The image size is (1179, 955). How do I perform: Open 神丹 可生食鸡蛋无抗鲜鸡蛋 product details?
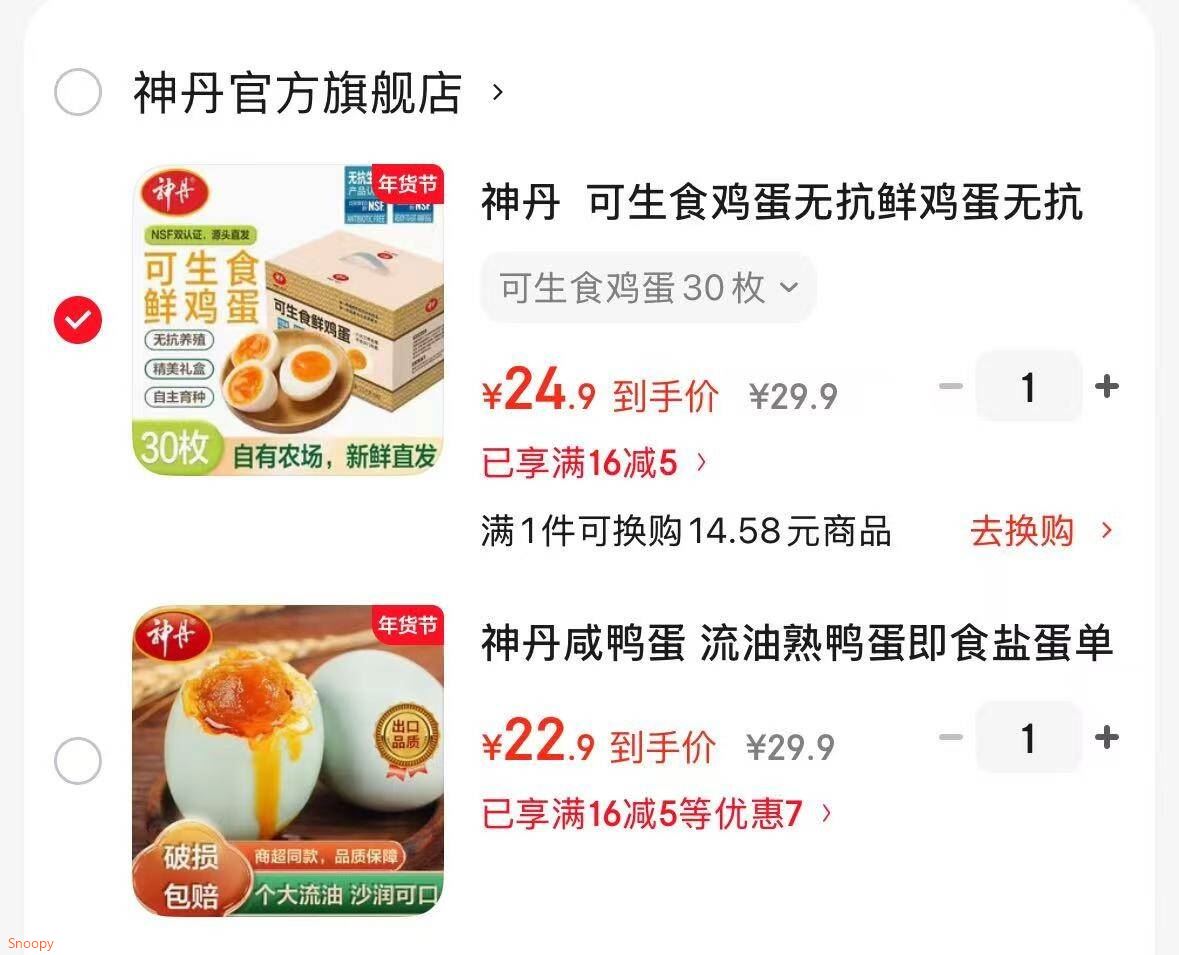click(x=781, y=203)
